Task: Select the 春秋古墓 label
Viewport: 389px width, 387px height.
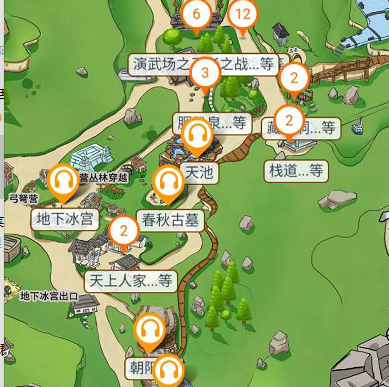Action: click(x=170, y=220)
